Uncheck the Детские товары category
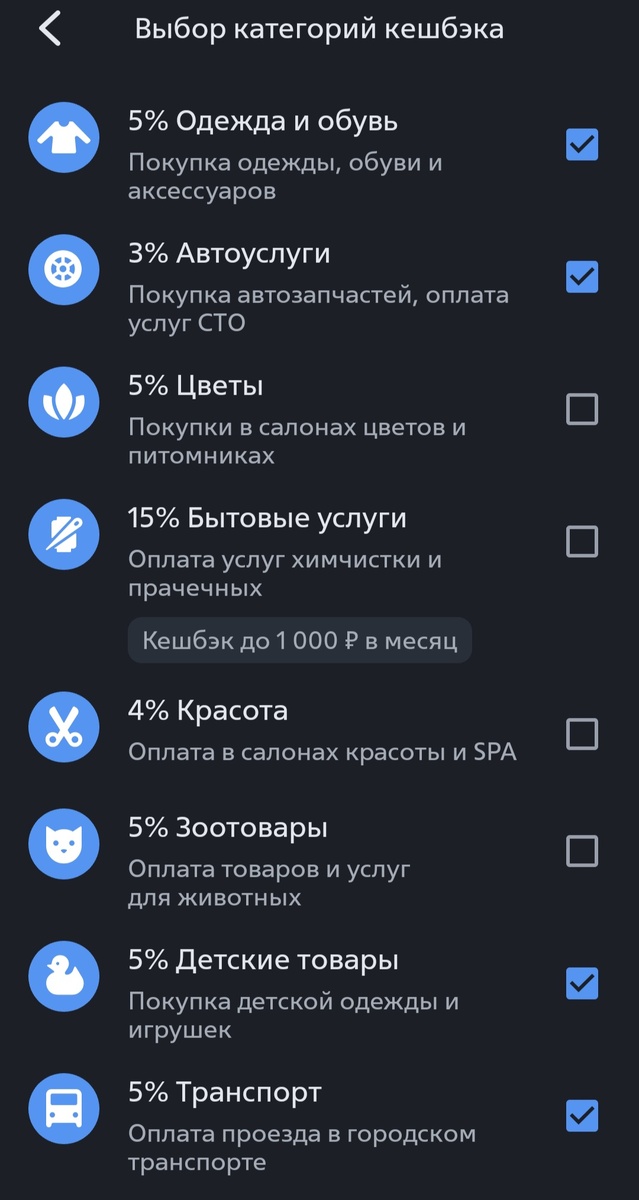The width and height of the screenshot is (639, 1200). pos(582,983)
